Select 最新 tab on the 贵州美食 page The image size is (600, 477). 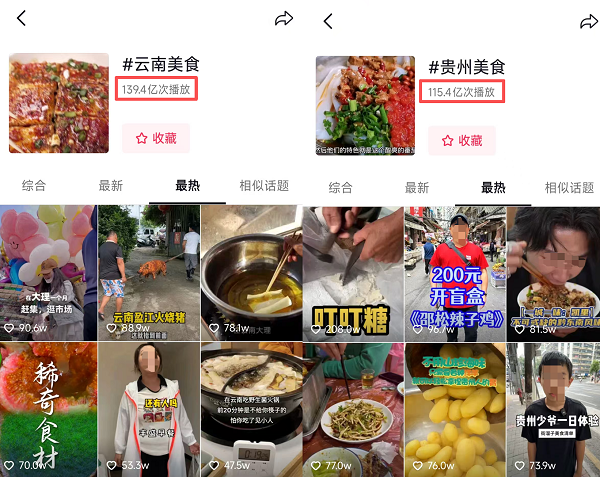point(417,187)
